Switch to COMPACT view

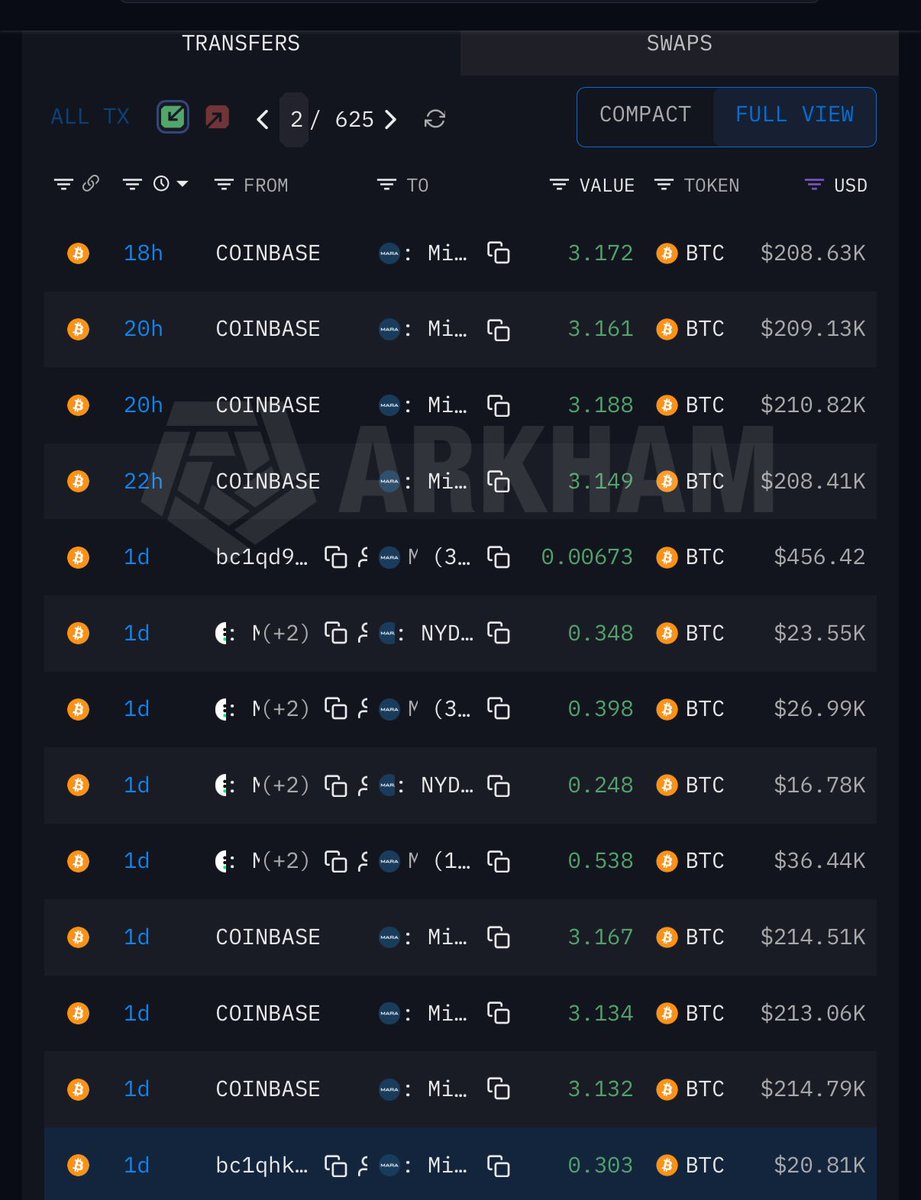click(x=645, y=115)
